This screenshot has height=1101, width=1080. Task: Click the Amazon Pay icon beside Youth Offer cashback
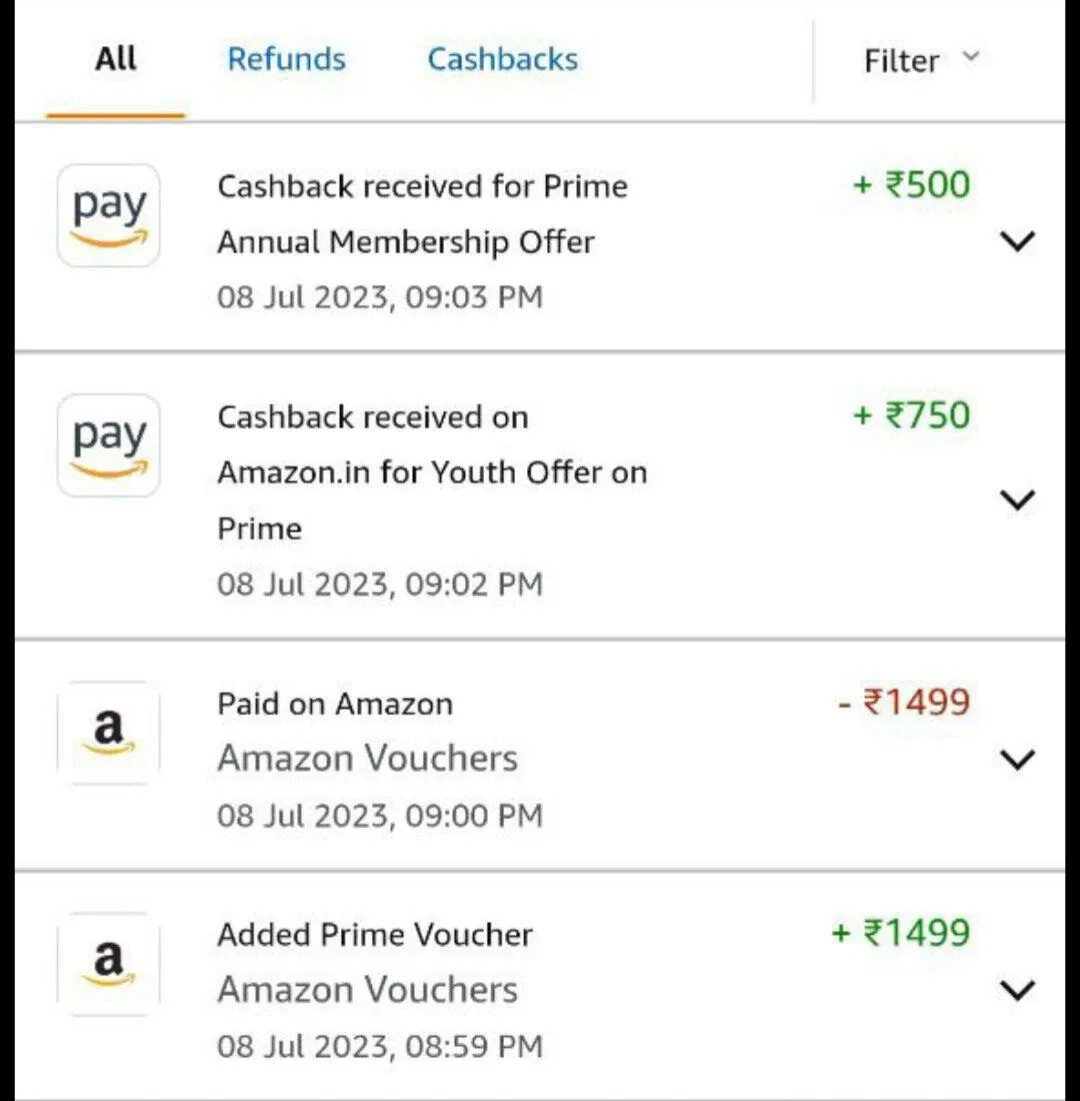click(108, 446)
